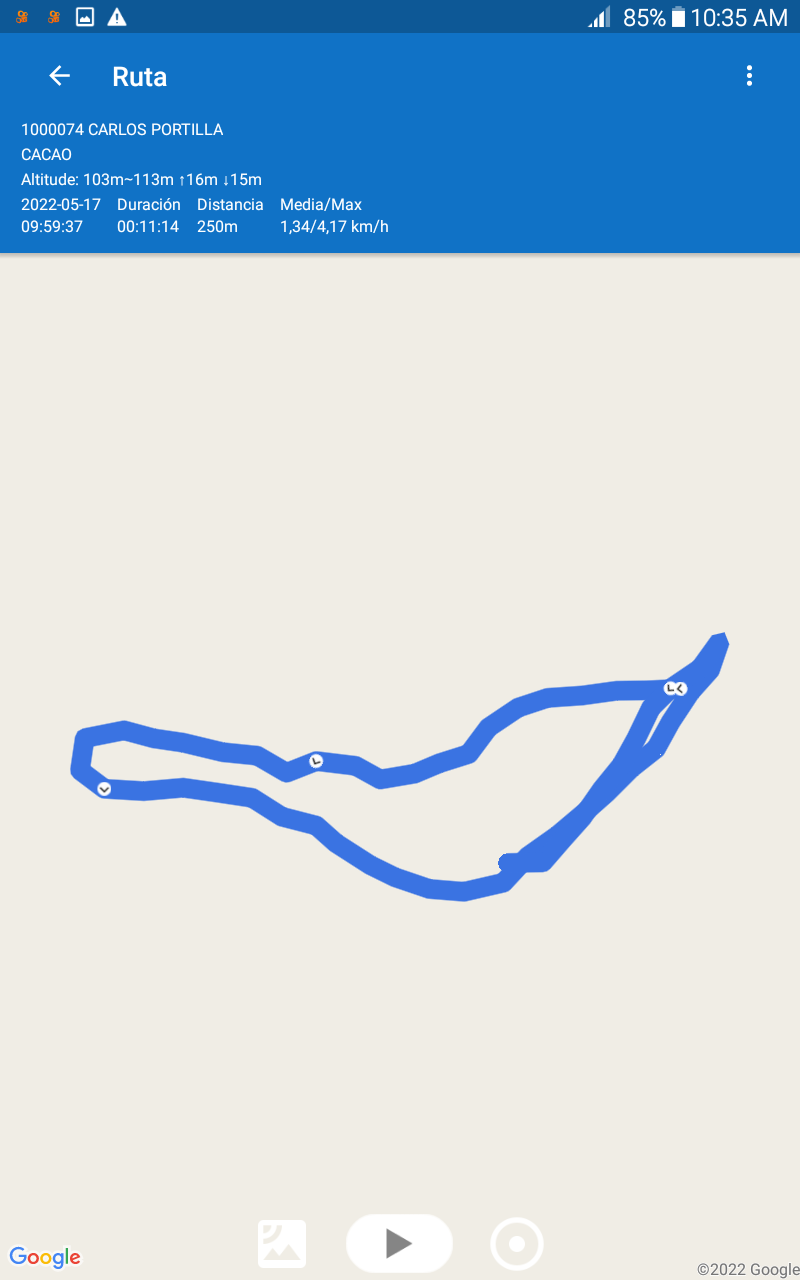The height and width of the screenshot is (1280, 800).
Task: Open the overflow menu
Action: click(x=749, y=76)
